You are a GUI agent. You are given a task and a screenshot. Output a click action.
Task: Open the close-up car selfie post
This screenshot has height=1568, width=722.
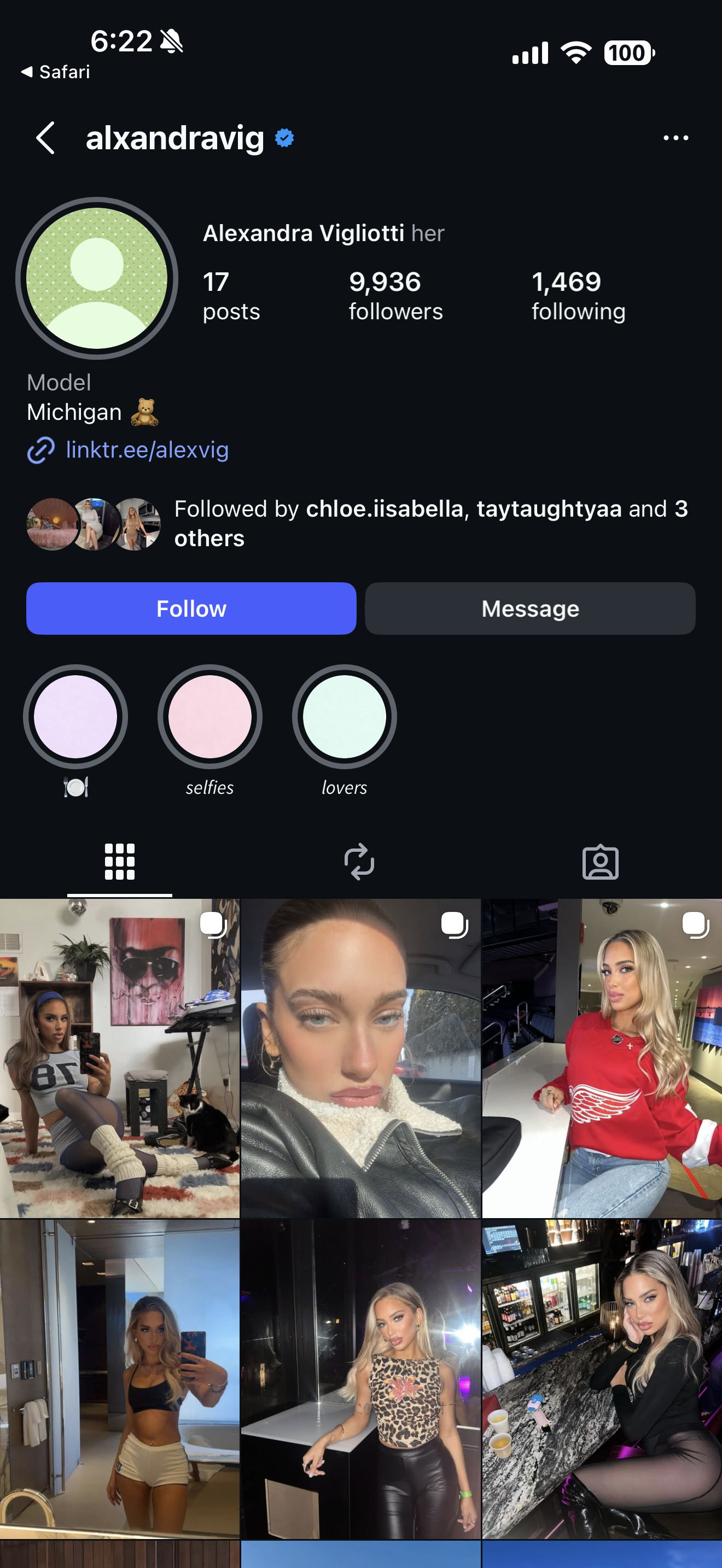[x=360, y=1058]
